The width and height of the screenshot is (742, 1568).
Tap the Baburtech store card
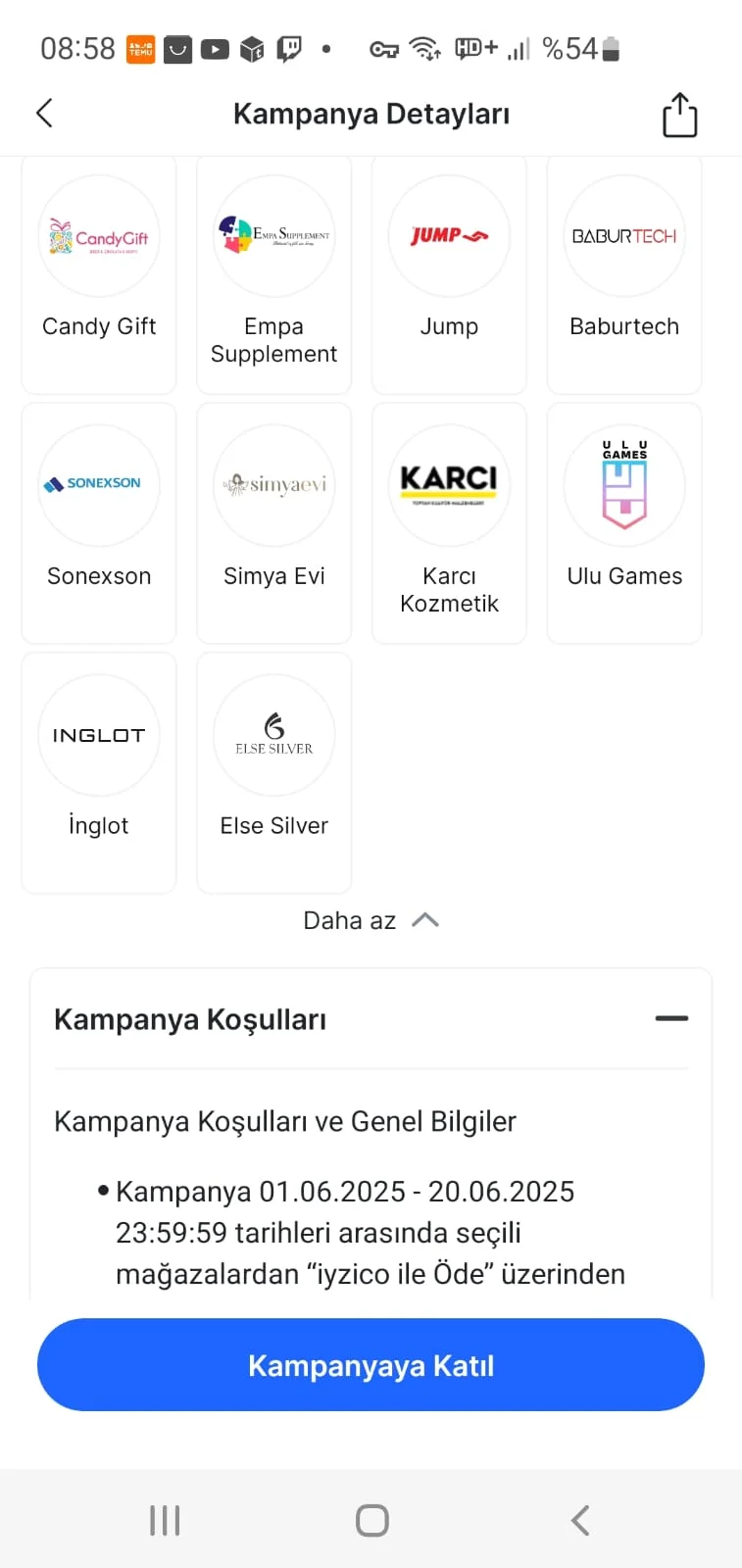(624, 274)
